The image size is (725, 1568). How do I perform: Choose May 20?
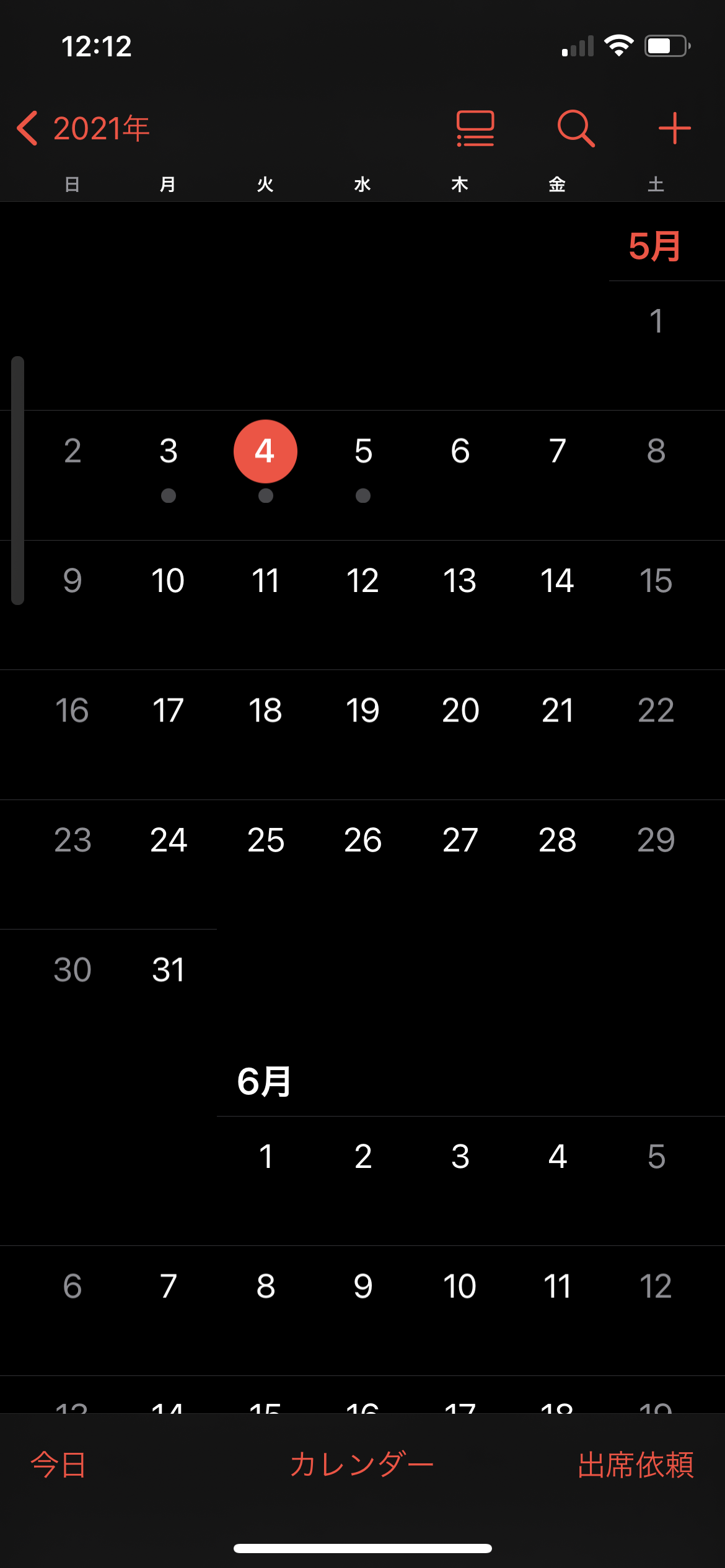point(460,710)
